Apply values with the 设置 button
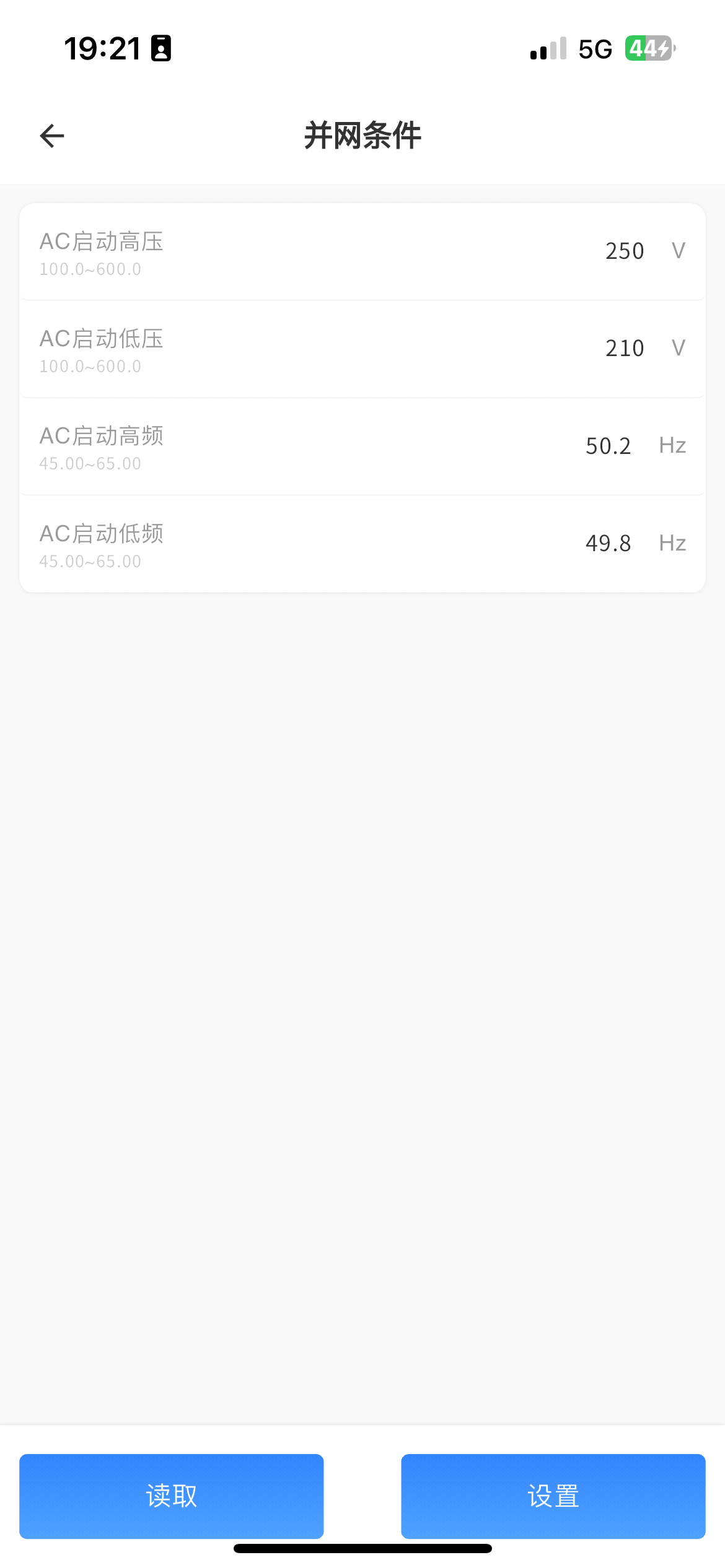The width and height of the screenshot is (725, 1568). (553, 1496)
